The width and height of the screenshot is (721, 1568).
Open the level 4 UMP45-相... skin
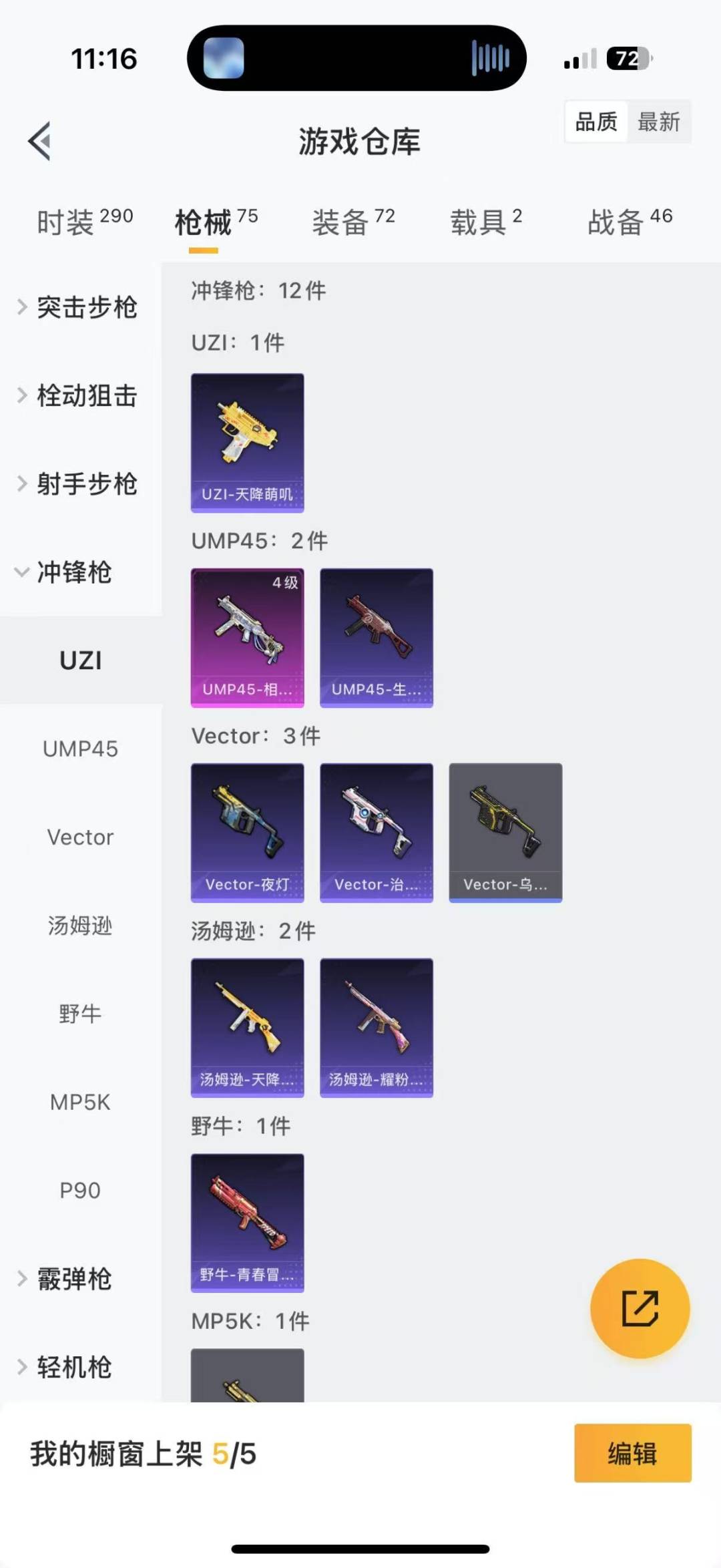pos(248,638)
